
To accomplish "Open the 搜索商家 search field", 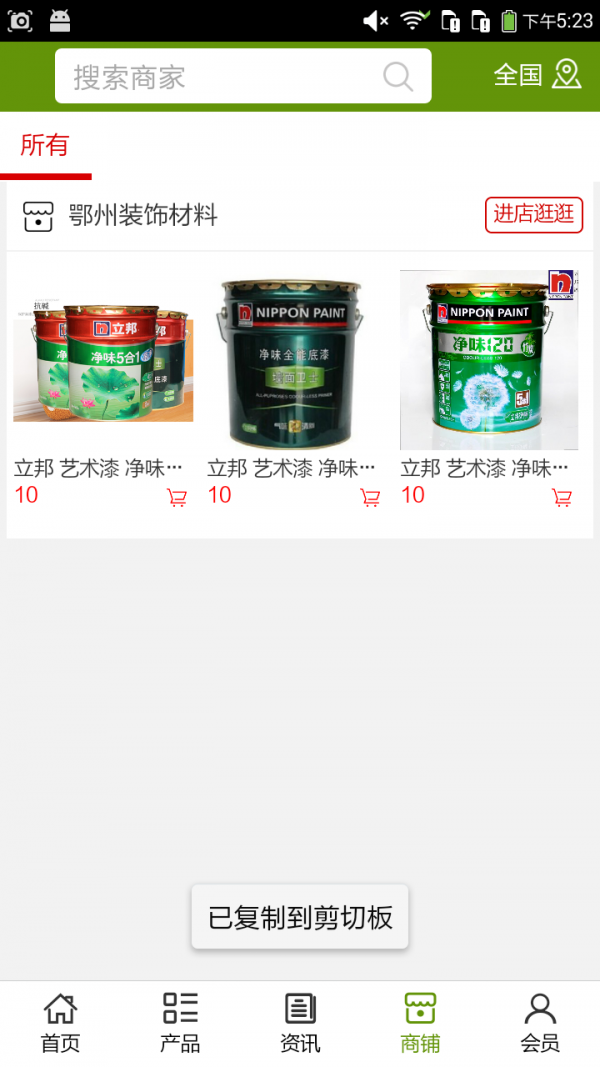I will point(220,77).
